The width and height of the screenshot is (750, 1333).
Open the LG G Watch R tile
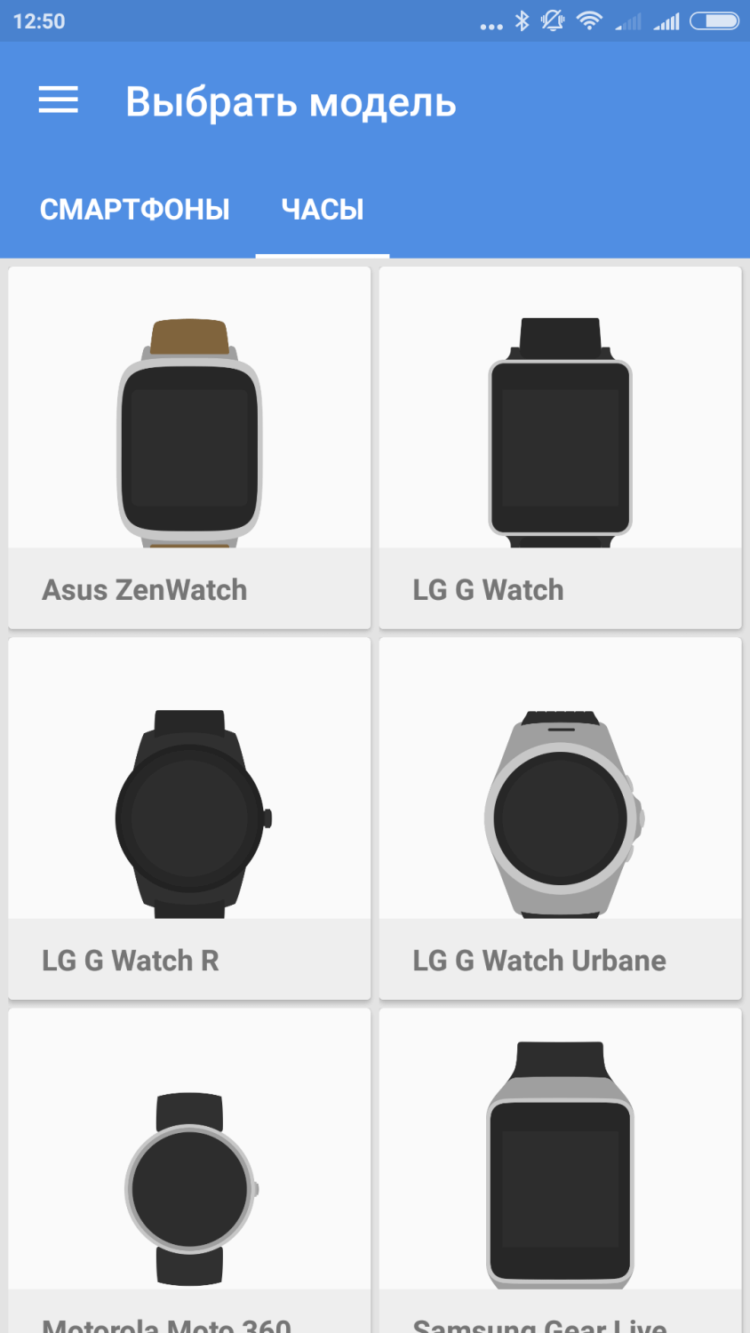[189, 817]
